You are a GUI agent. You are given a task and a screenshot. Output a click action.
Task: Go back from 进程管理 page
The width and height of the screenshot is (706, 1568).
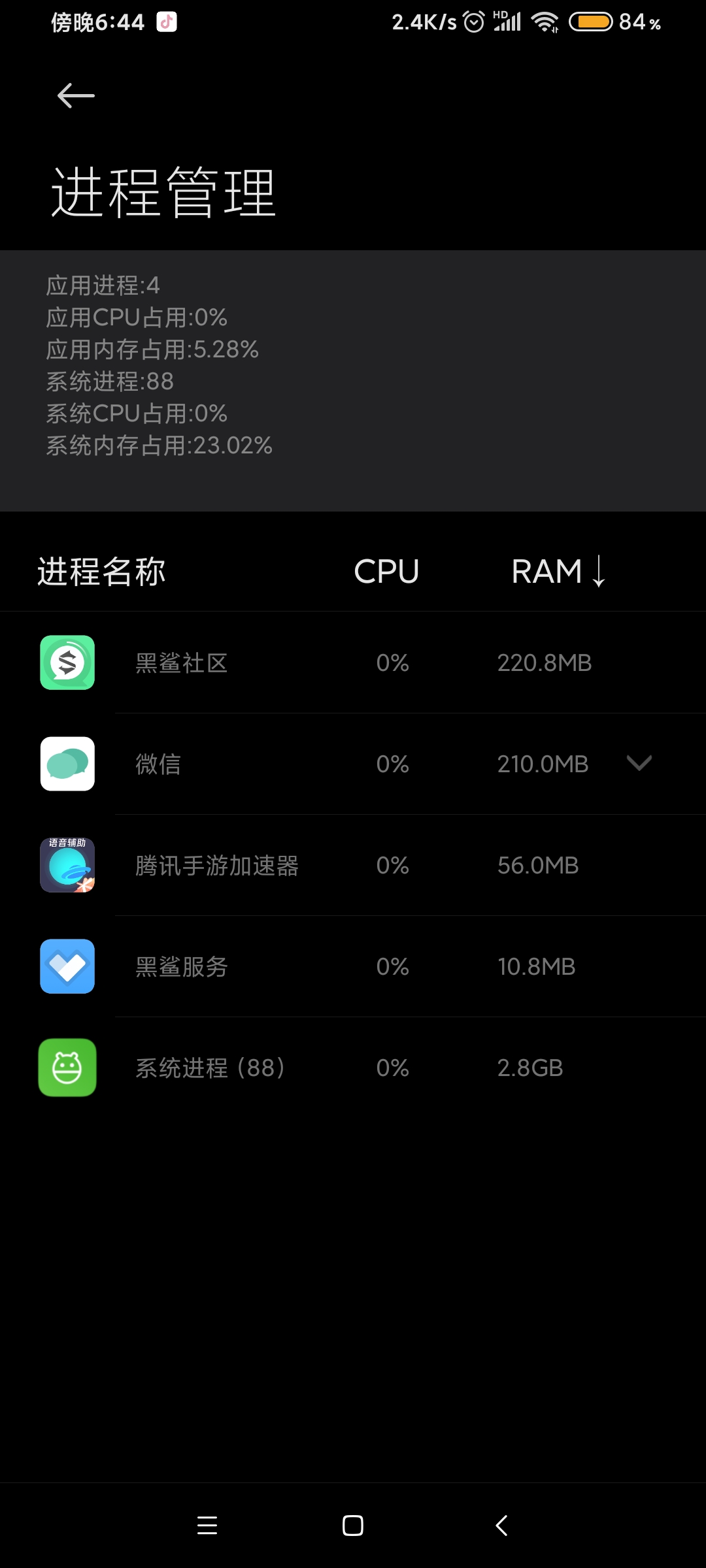pyautogui.click(x=76, y=96)
